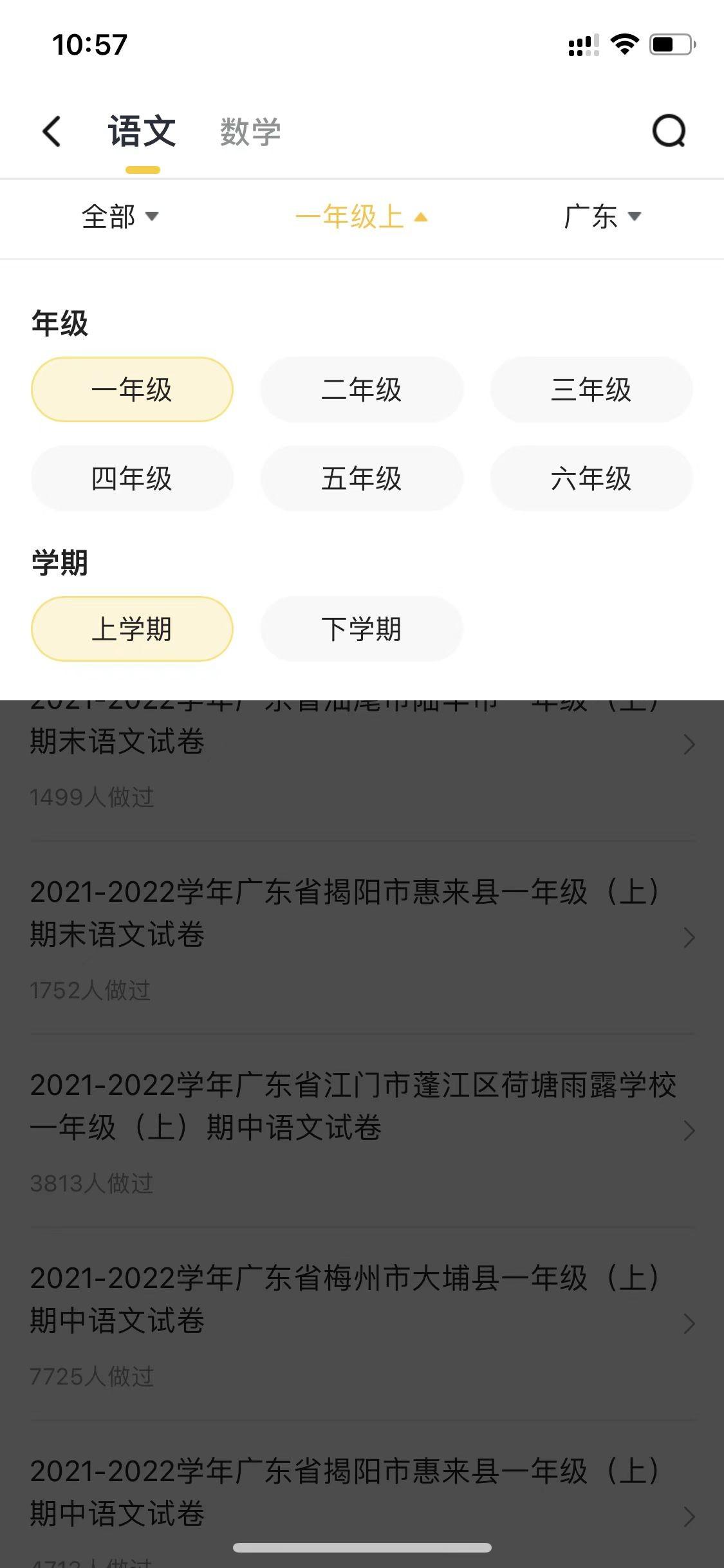Open the 江门市蓬江区荷塘雨露学校 期中语文试卷

point(362,1131)
